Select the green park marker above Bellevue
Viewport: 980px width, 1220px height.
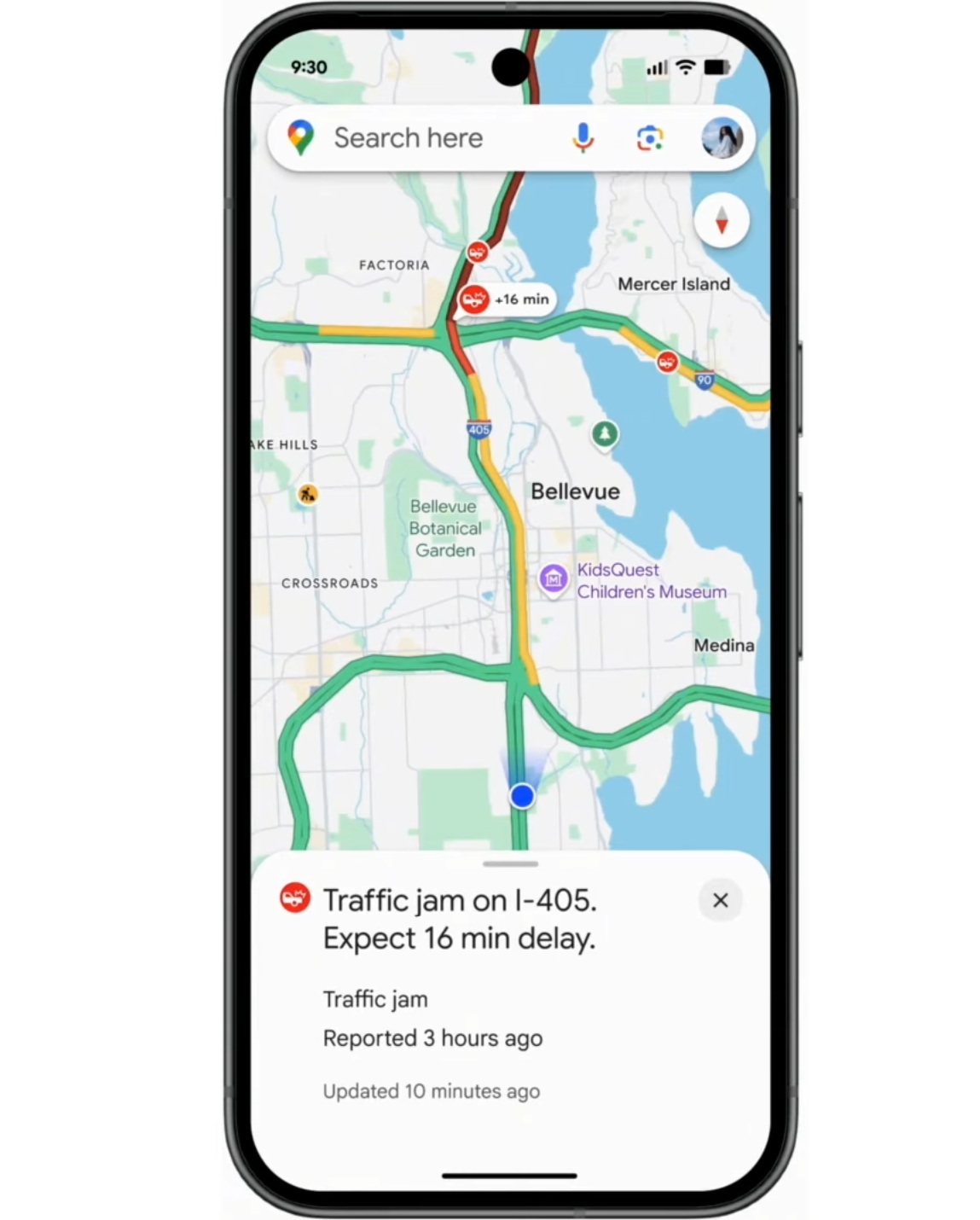[x=605, y=434]
